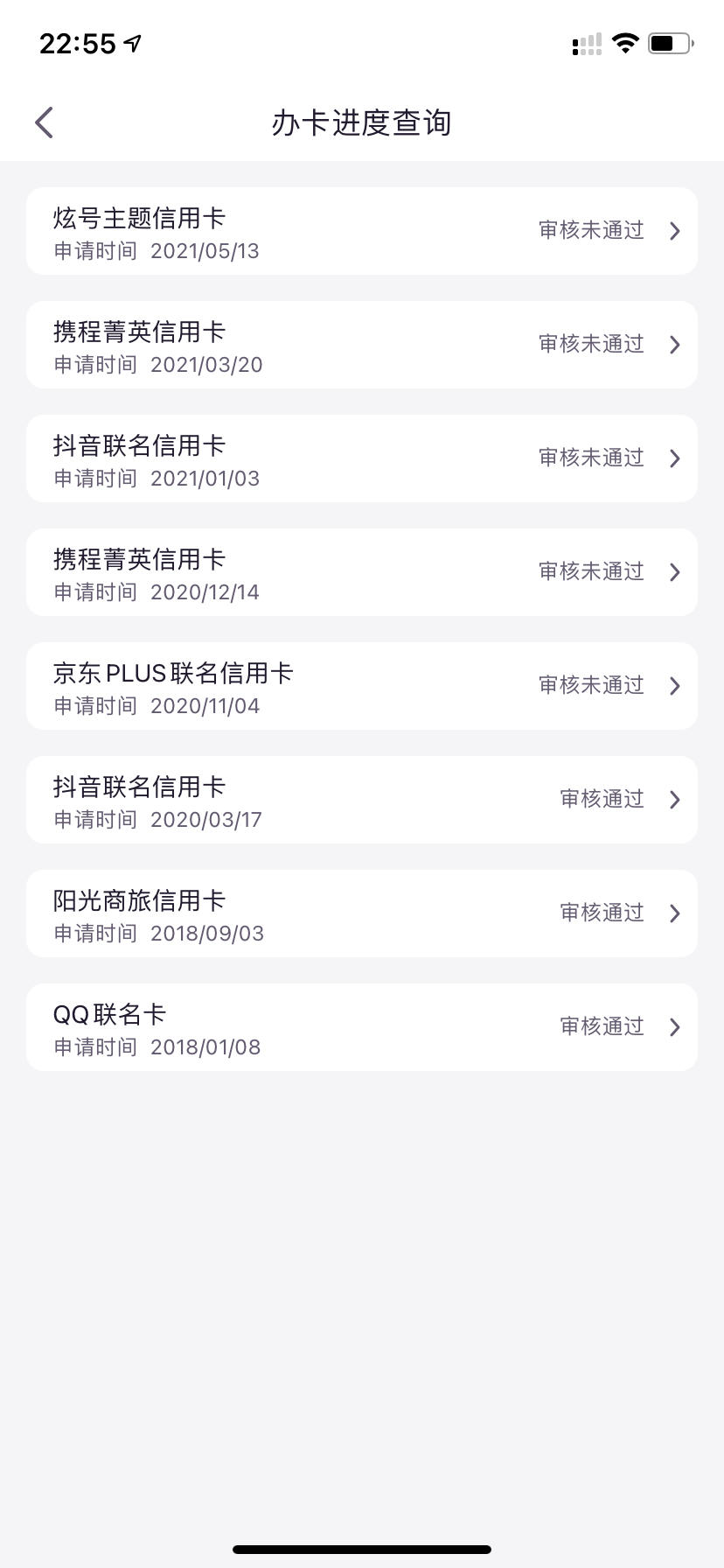Open the 京东PLUS联名信用卡 application

[362, 686]
